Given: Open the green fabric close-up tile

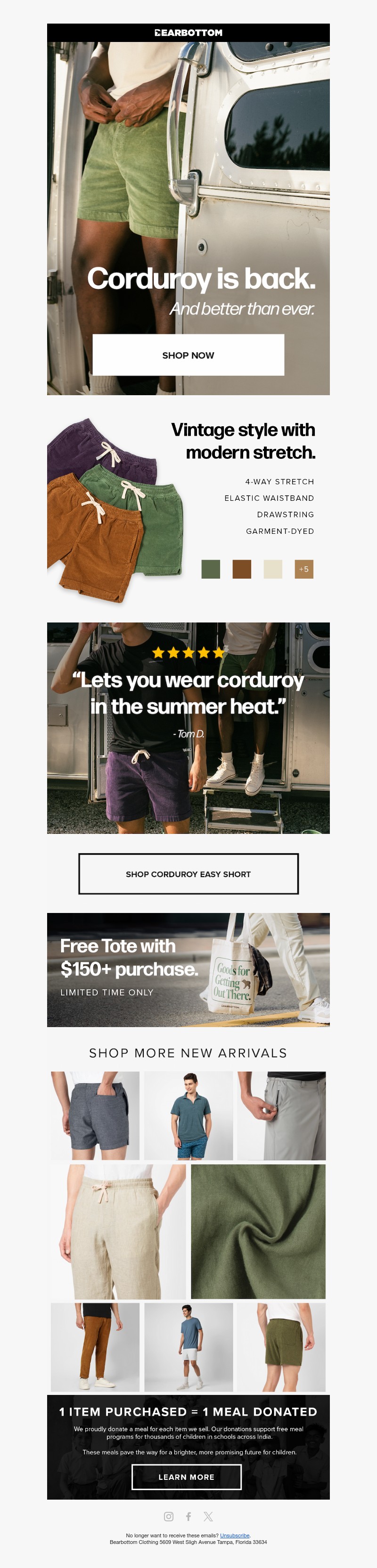Looking at the screenshot, I should pyautogui.click(x=258, y=1231).
